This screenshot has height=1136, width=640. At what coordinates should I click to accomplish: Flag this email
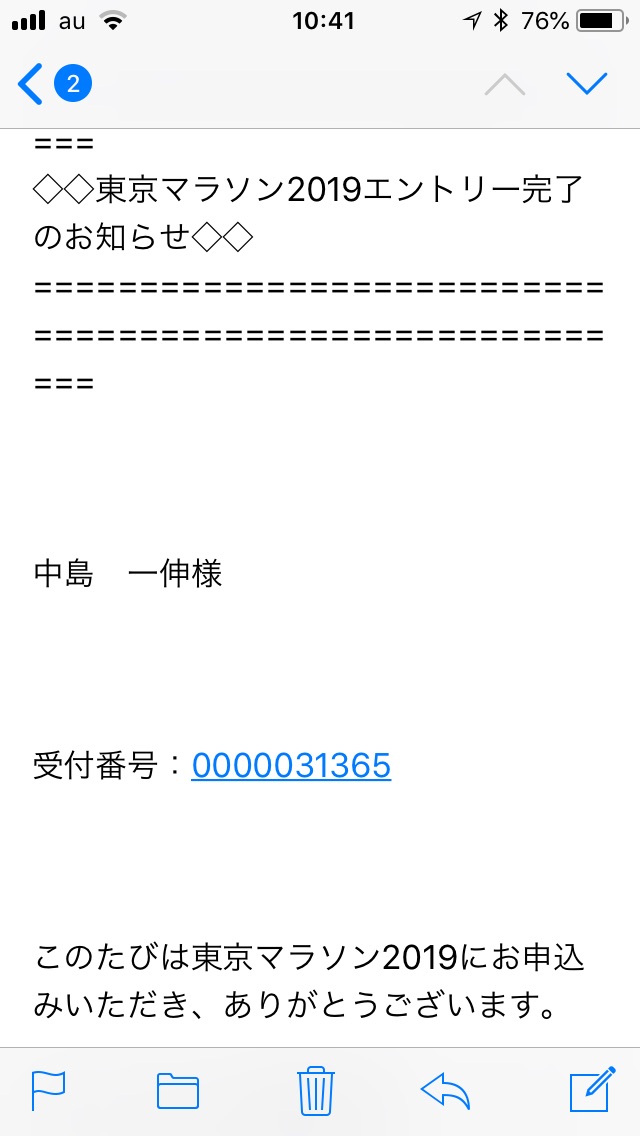pos(49,1090)
